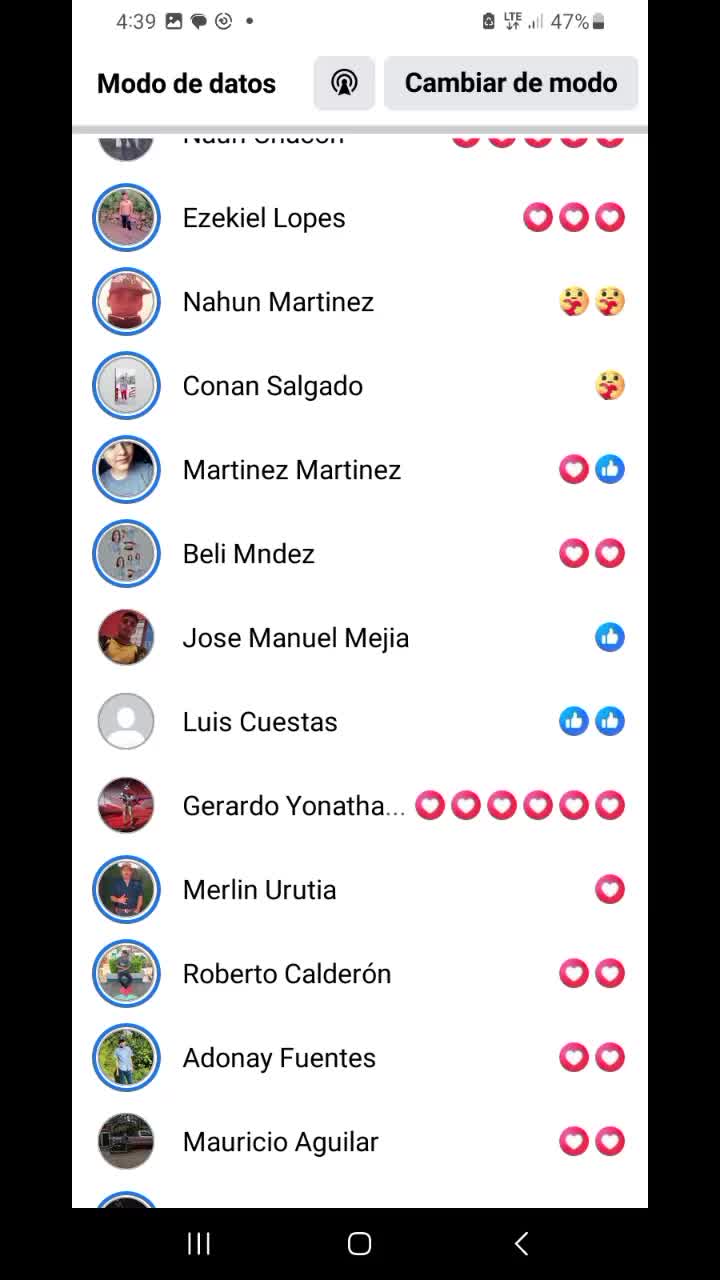Open Roberto Calderón's row
Screen dimensions: 720x1280
pyautogui.click(x=360, y=974)
